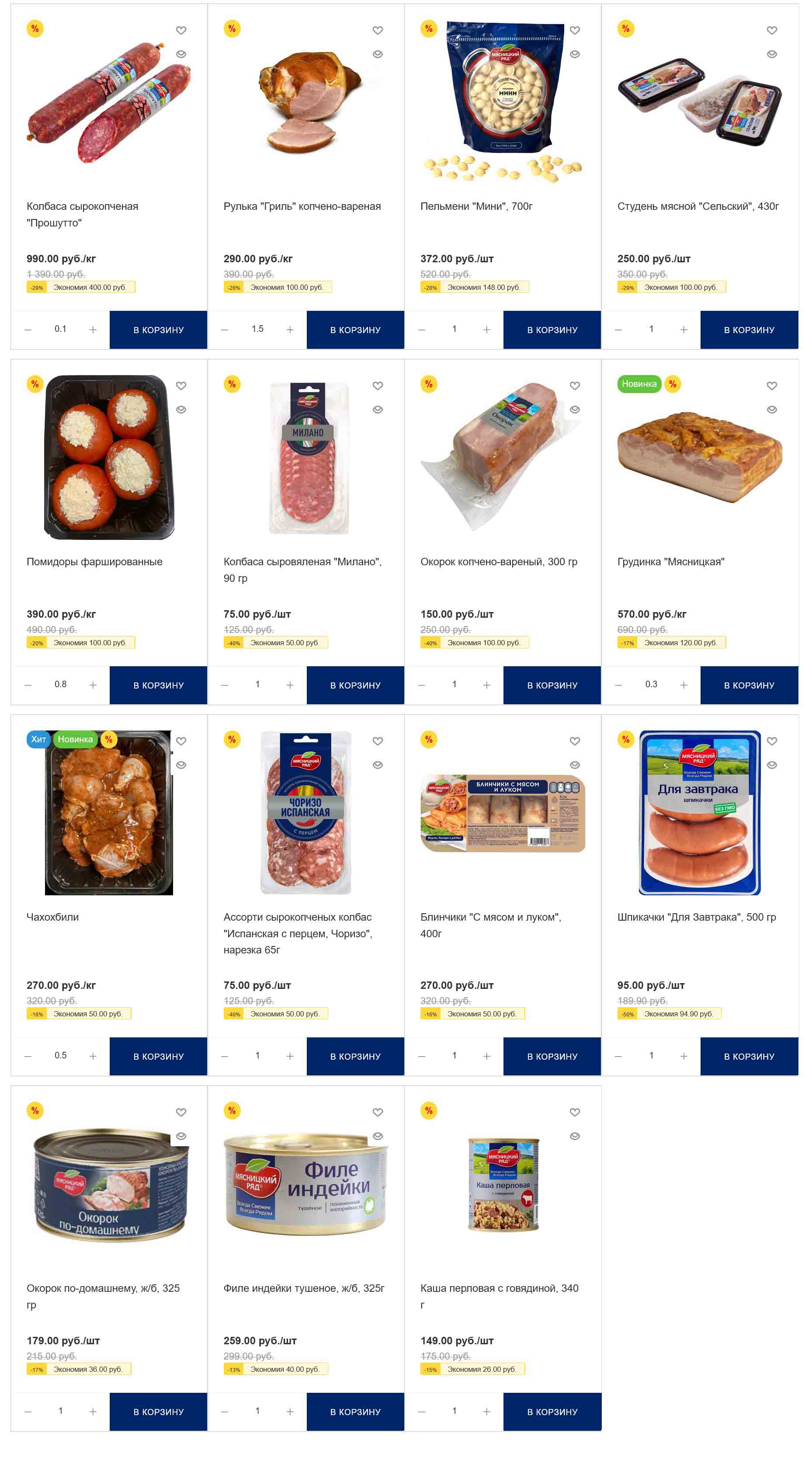Screen dimensions: 812x1461
Task: Add Грудинка "Мясницкая" to favorites
Action: point(771,386)
